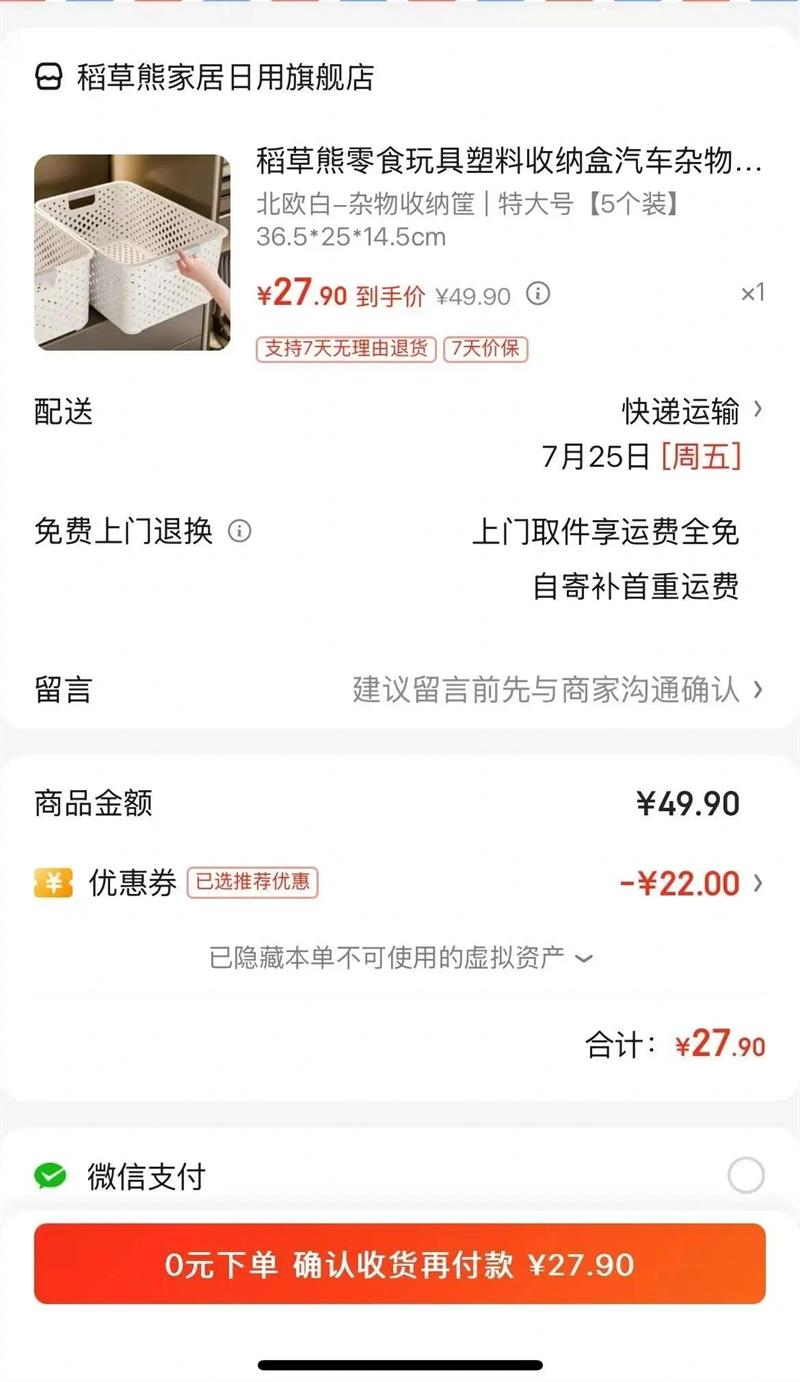This screenshot has width=800, height=1382.
Task: Click the yellow coupon ticket icon
Action: [53, 883]
